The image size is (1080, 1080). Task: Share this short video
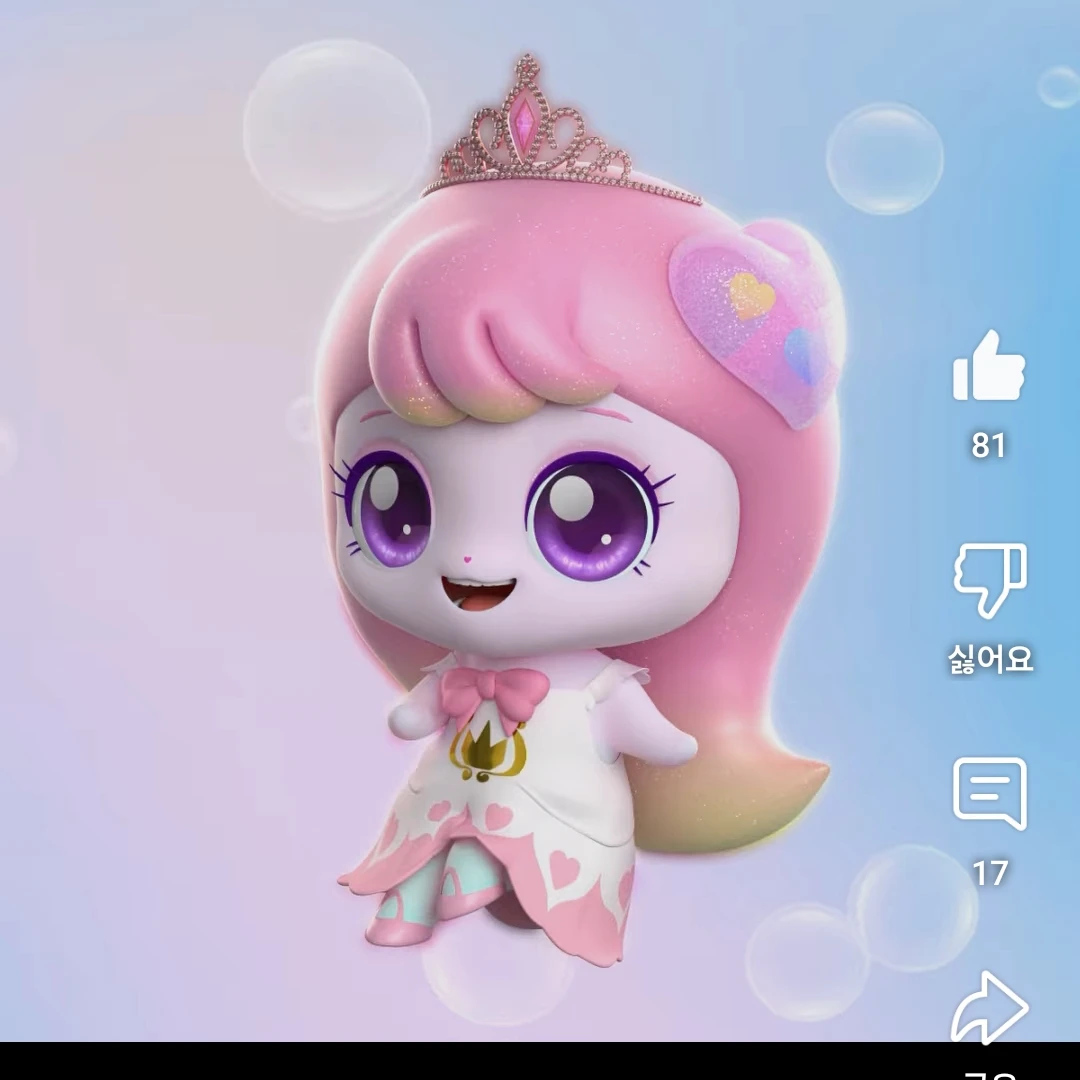coord(990,1007)
